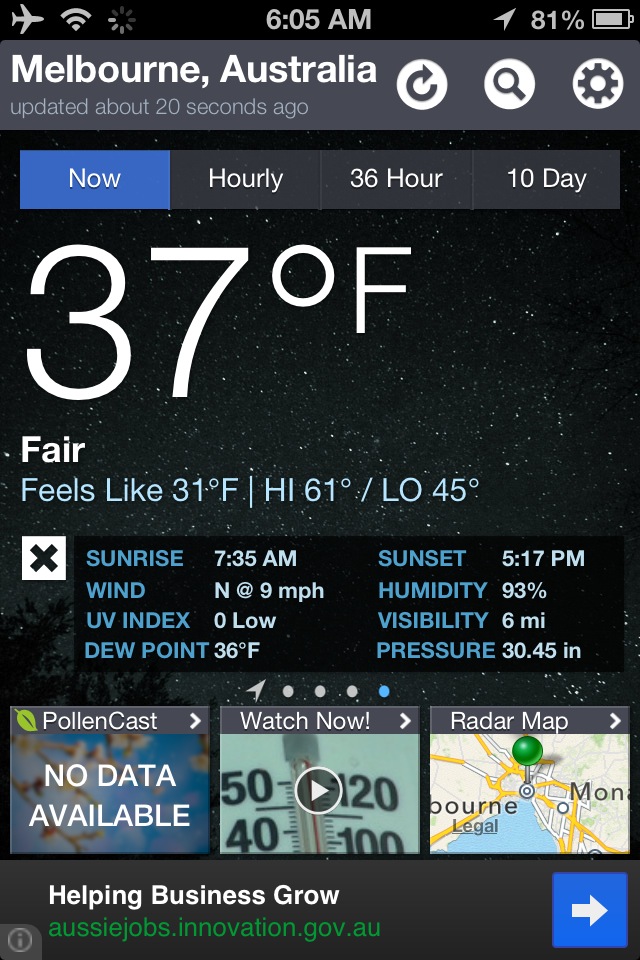
Task: Open the settings gear
Action: 597,84
